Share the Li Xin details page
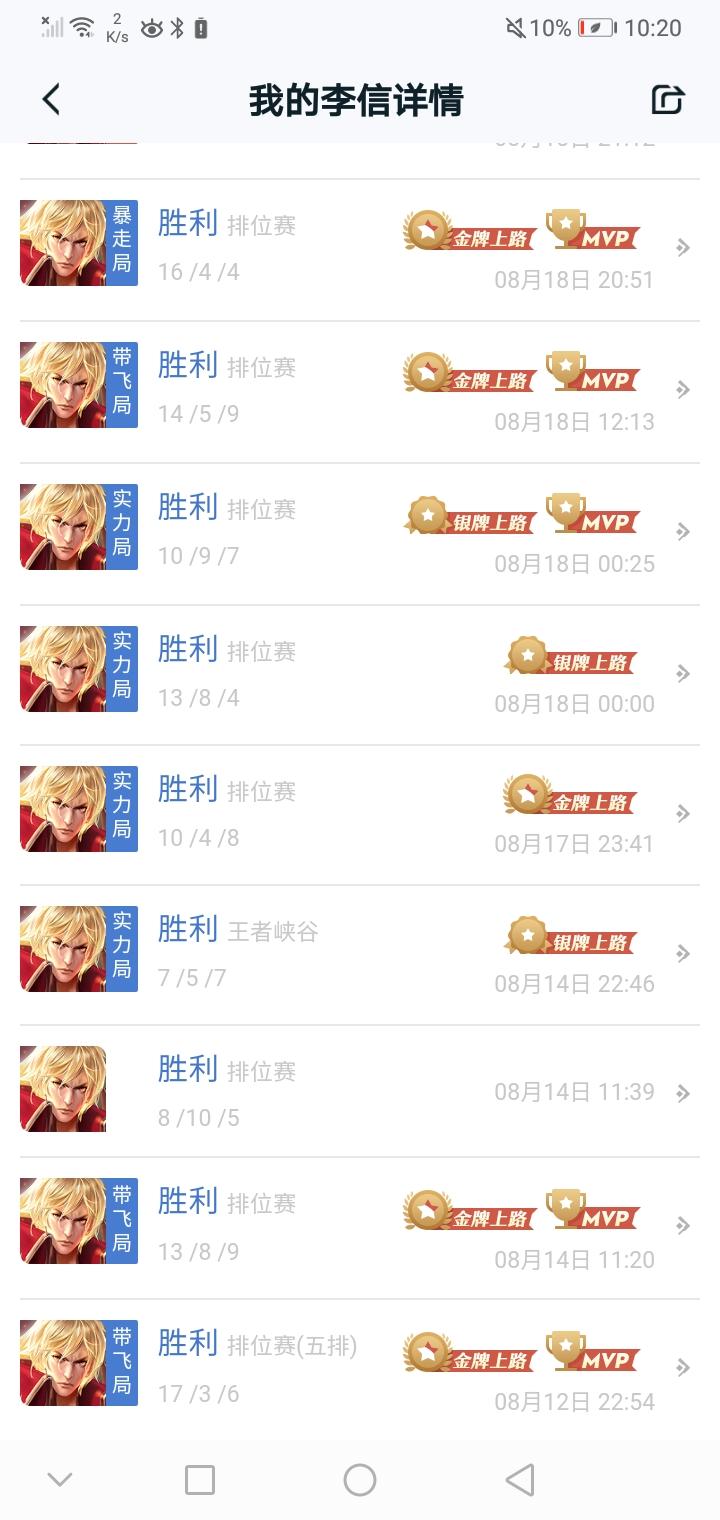 (667, 100)
